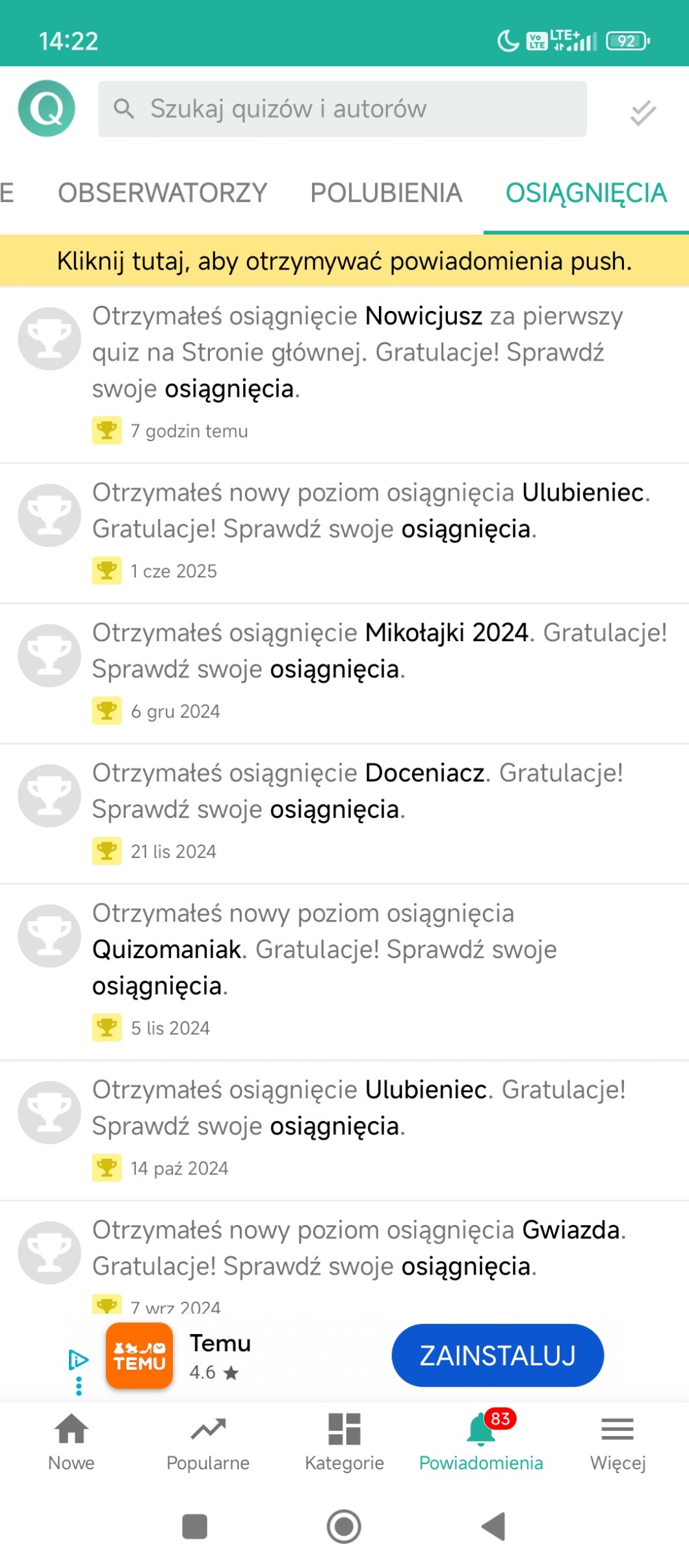Viewport: 689px width, 1568px height.
Task: Enable push notifications via the yellow banner
Action: coord(344,261)
